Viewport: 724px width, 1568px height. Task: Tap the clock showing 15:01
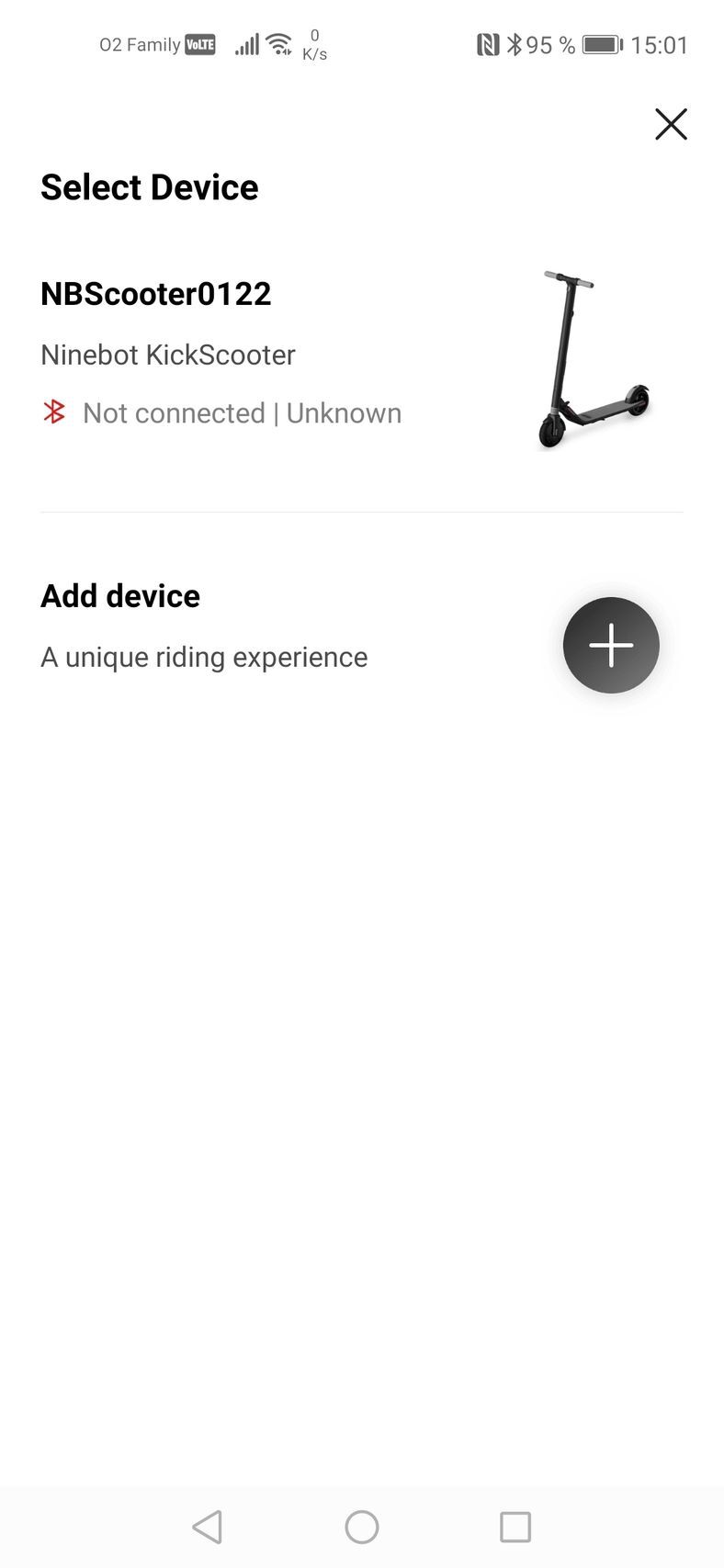[659, 42]
